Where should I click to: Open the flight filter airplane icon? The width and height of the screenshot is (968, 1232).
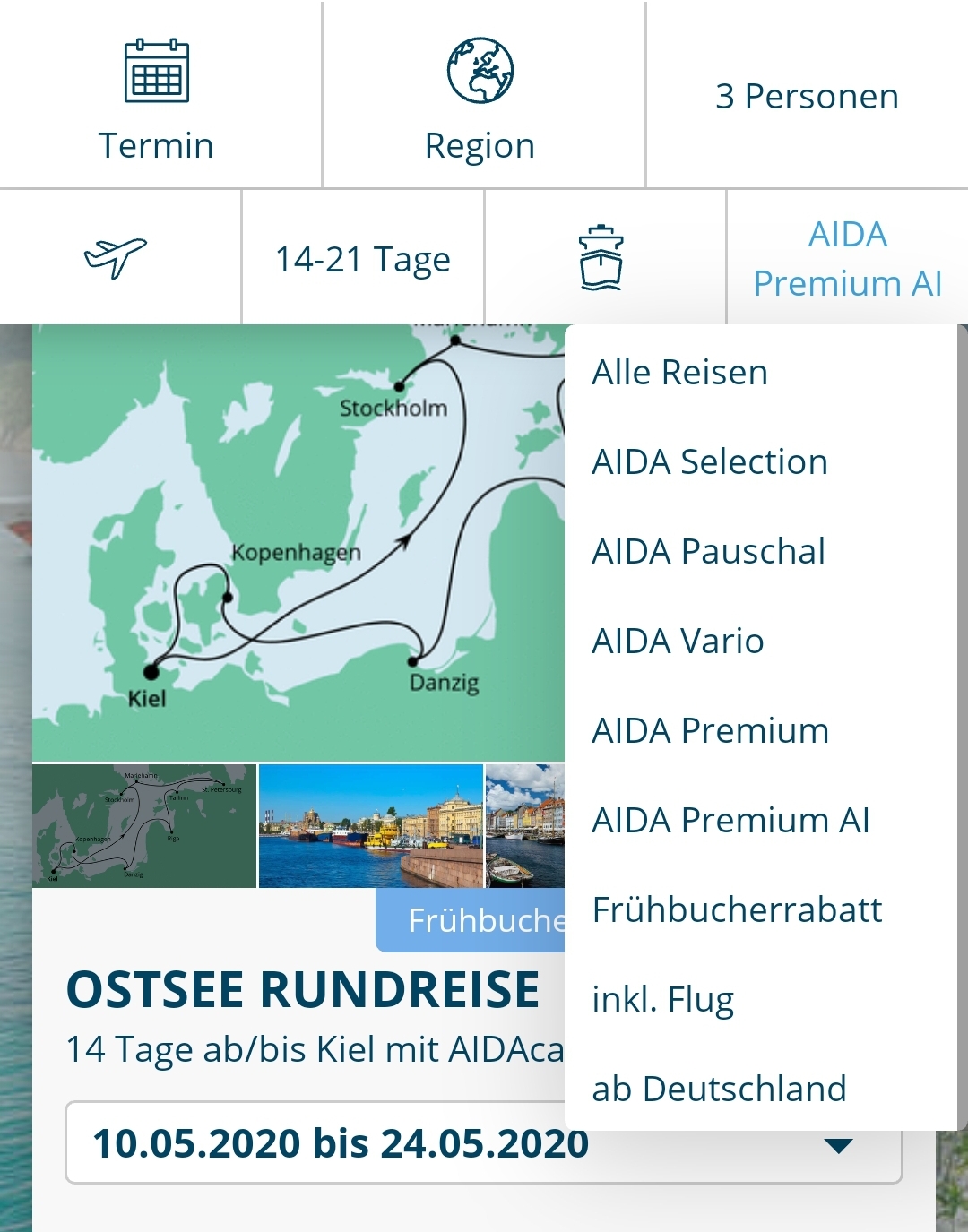tap(117, 258)
